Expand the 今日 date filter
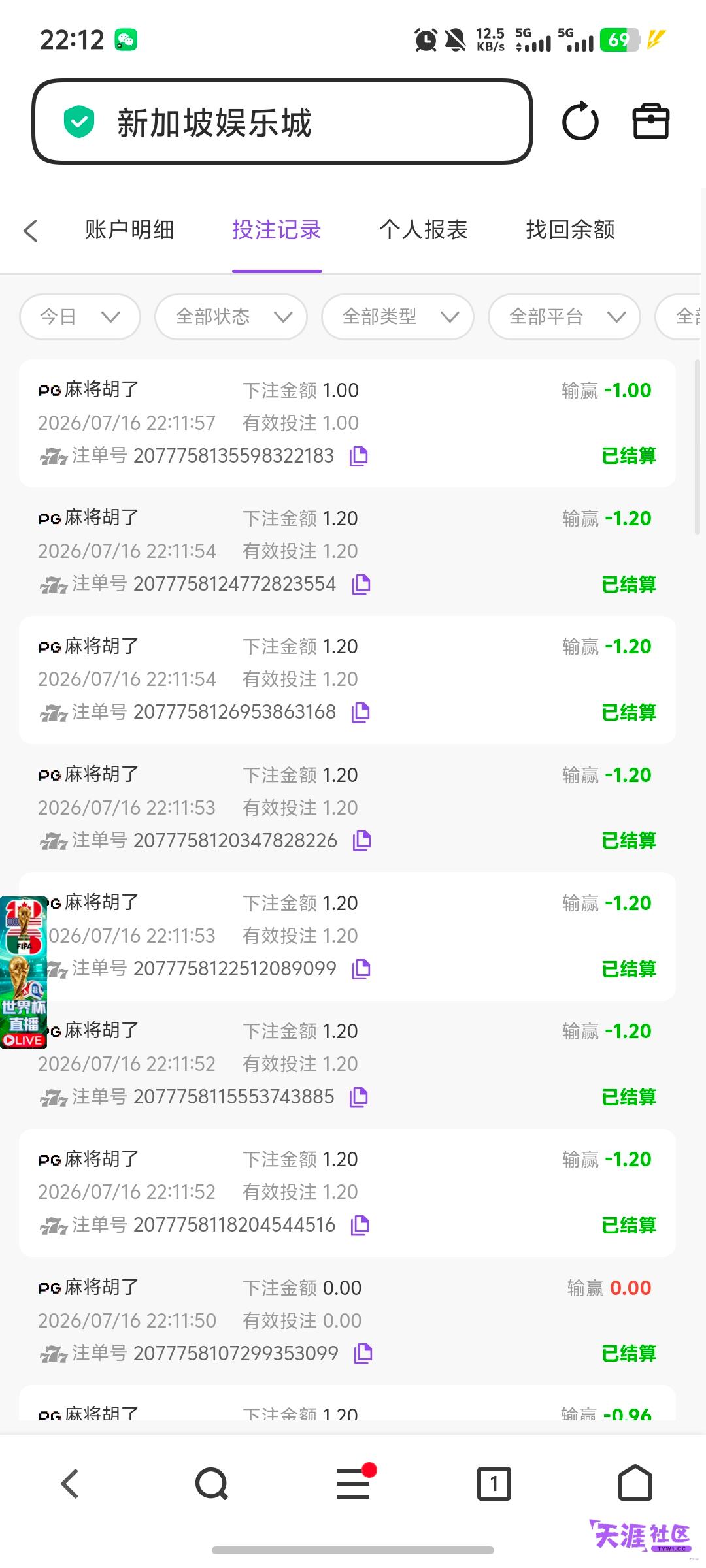 point(80,317)
